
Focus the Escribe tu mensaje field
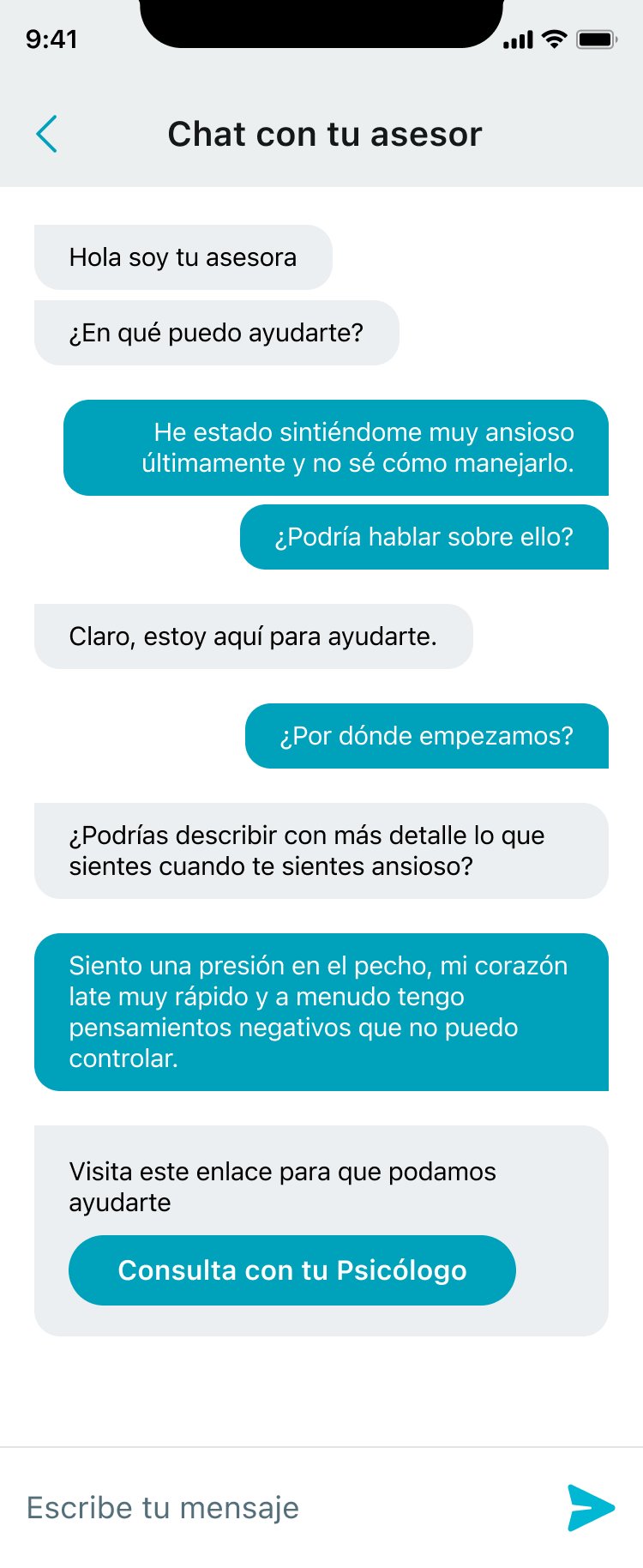[x=274, y=1507]
